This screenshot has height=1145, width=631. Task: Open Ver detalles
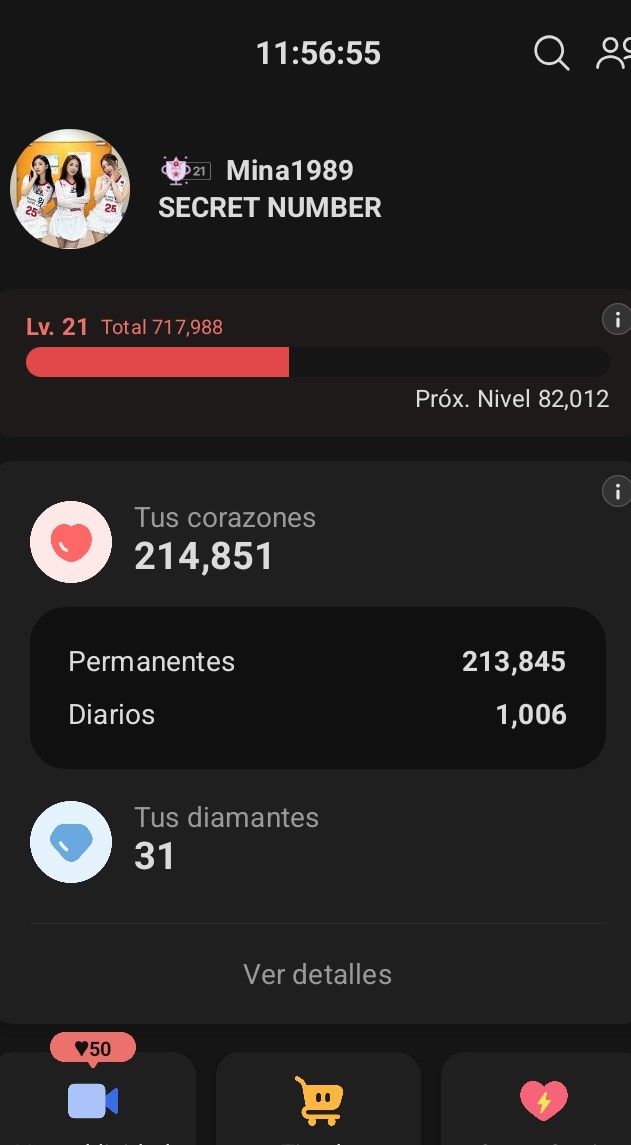317,974
